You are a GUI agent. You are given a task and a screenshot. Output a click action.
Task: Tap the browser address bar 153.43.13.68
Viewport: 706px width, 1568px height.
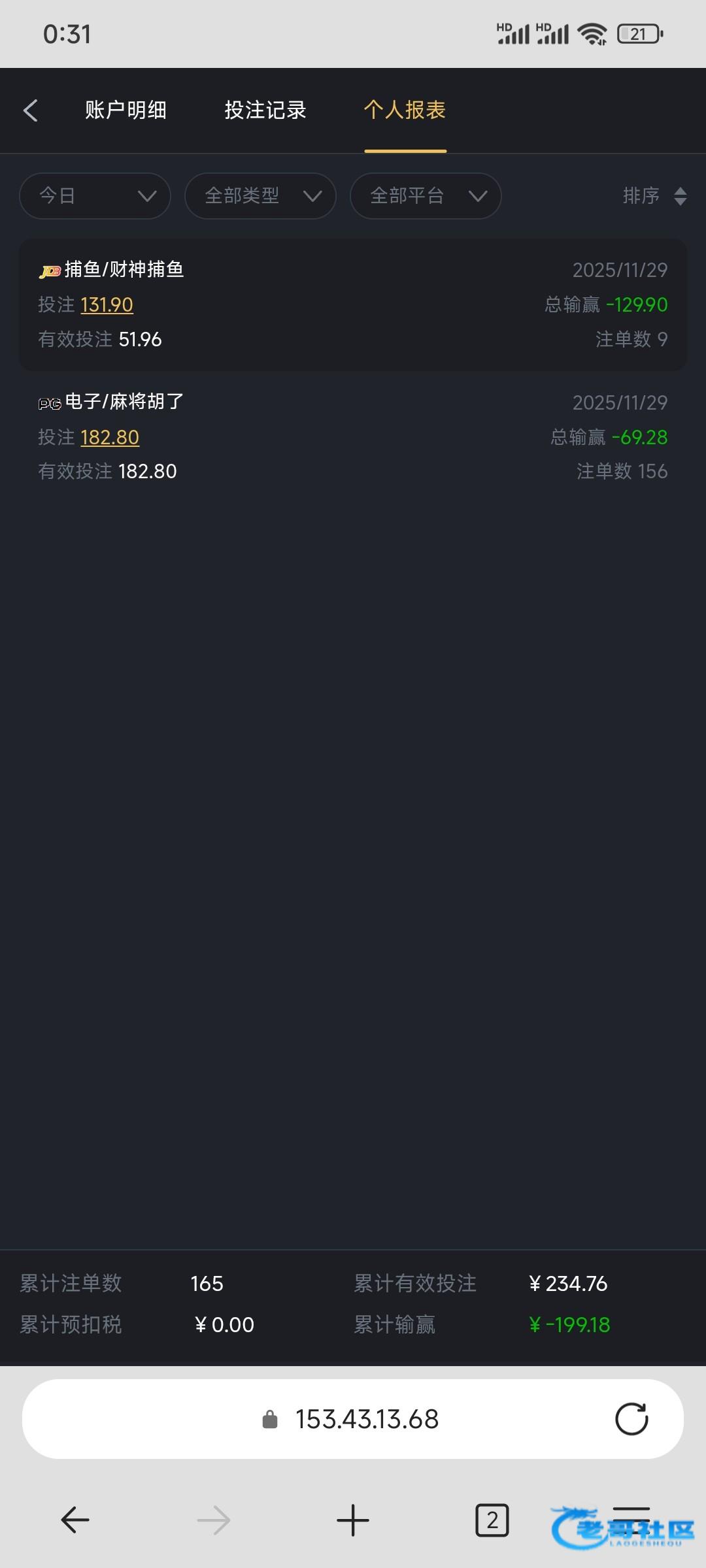[366, 1419]
